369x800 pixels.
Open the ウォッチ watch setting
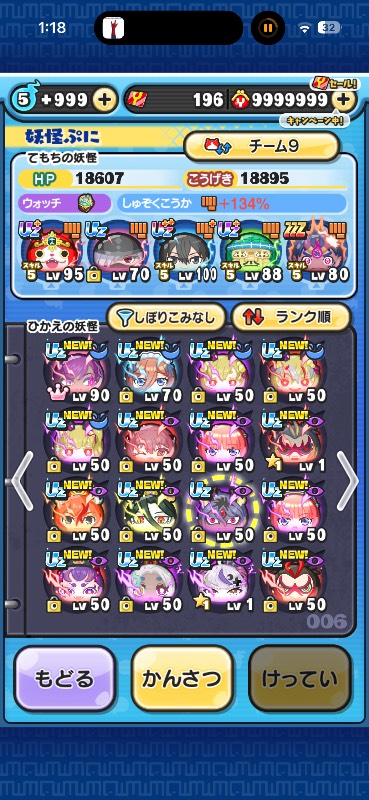click(65, 204)
